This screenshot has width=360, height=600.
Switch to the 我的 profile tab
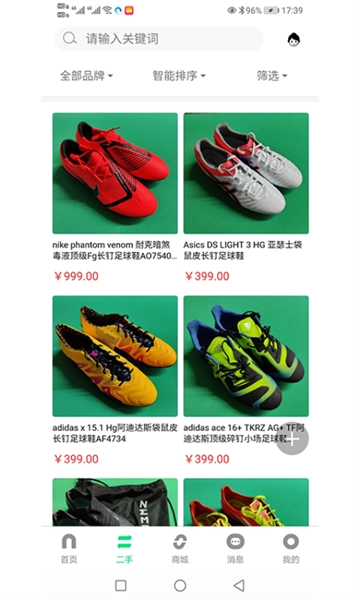[291, 549]
